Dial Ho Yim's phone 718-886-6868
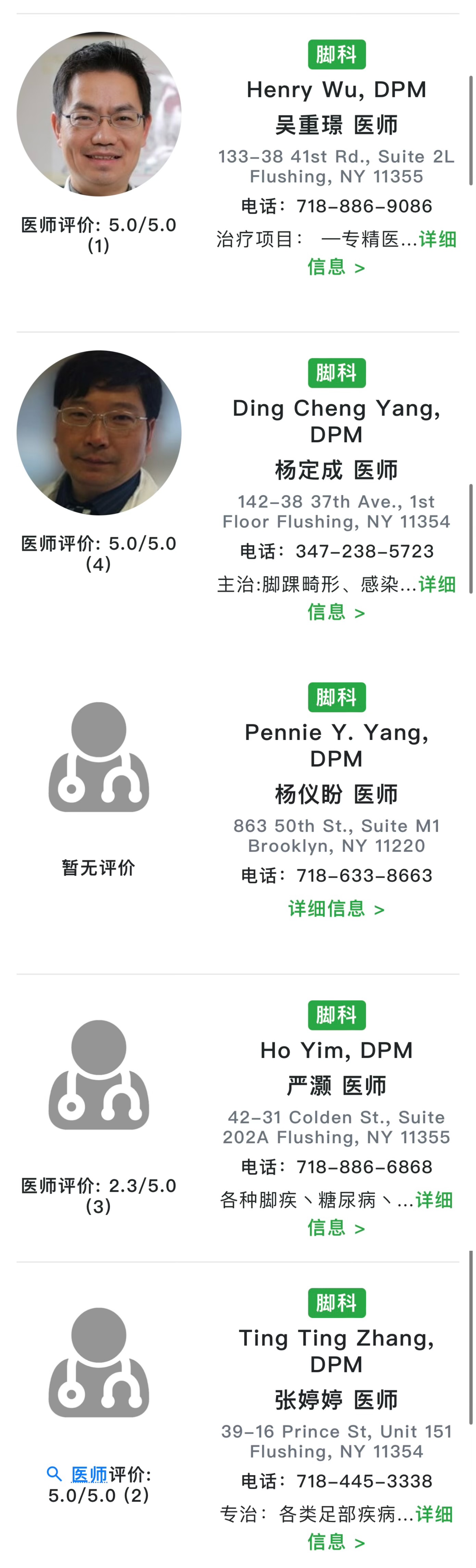476x1568 pixels. (364, 1167)
